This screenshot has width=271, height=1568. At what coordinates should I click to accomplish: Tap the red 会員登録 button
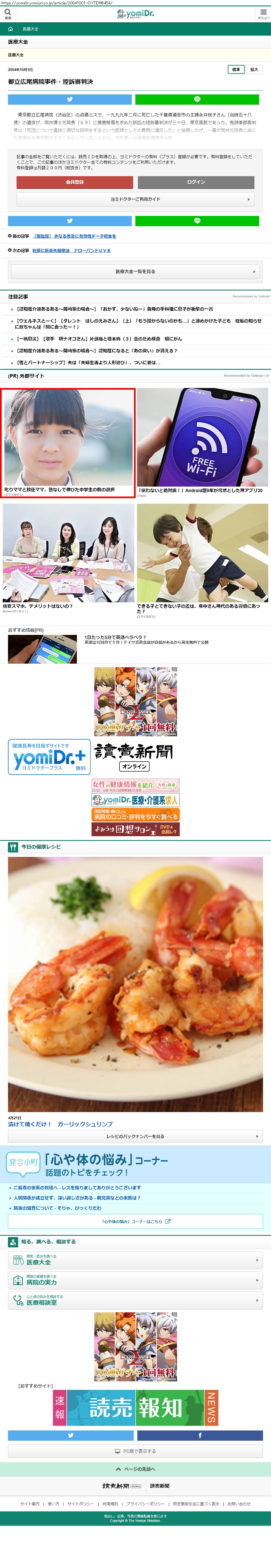[x=74, y=182]
